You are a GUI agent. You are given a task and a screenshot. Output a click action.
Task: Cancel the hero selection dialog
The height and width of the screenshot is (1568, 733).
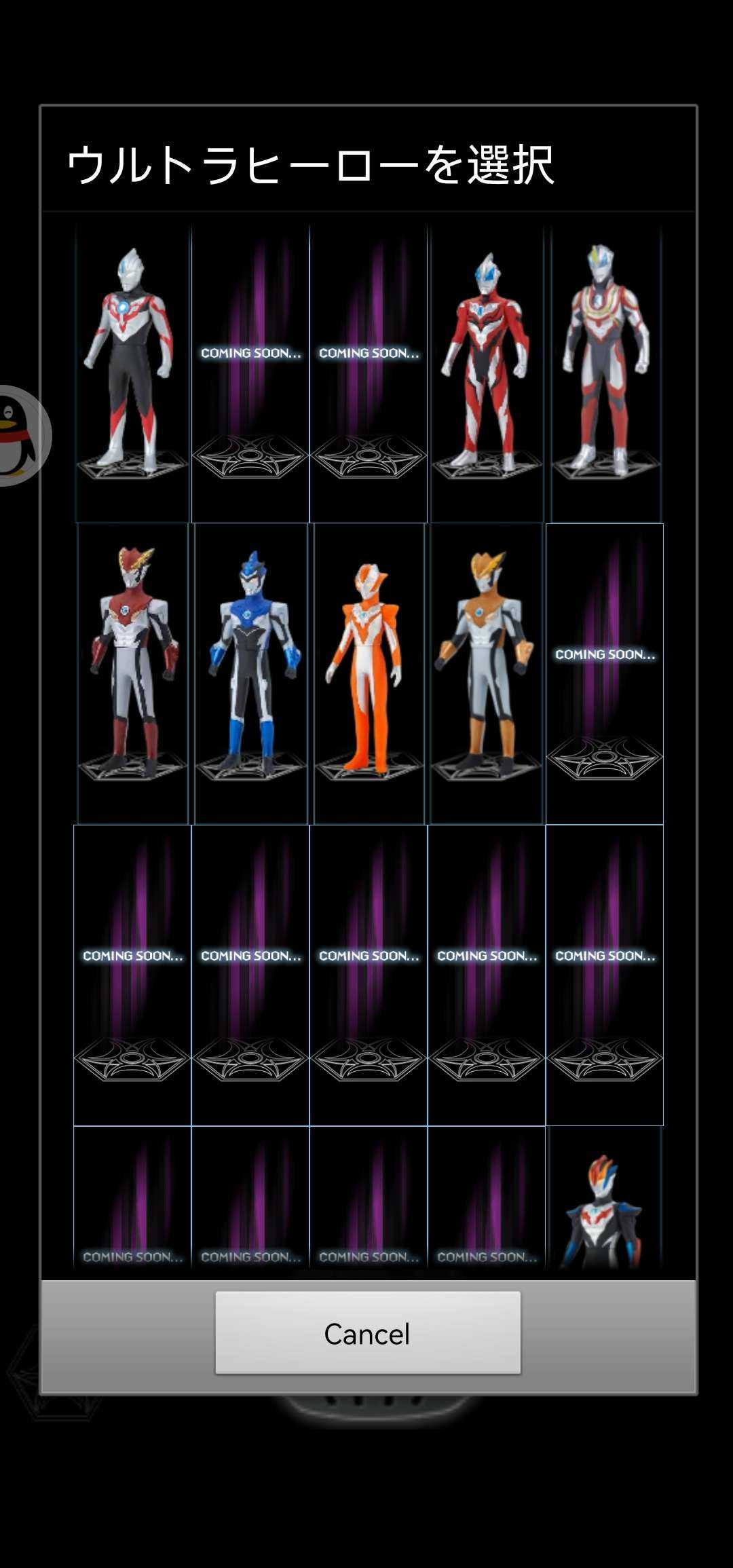[x=368, y=1333]
